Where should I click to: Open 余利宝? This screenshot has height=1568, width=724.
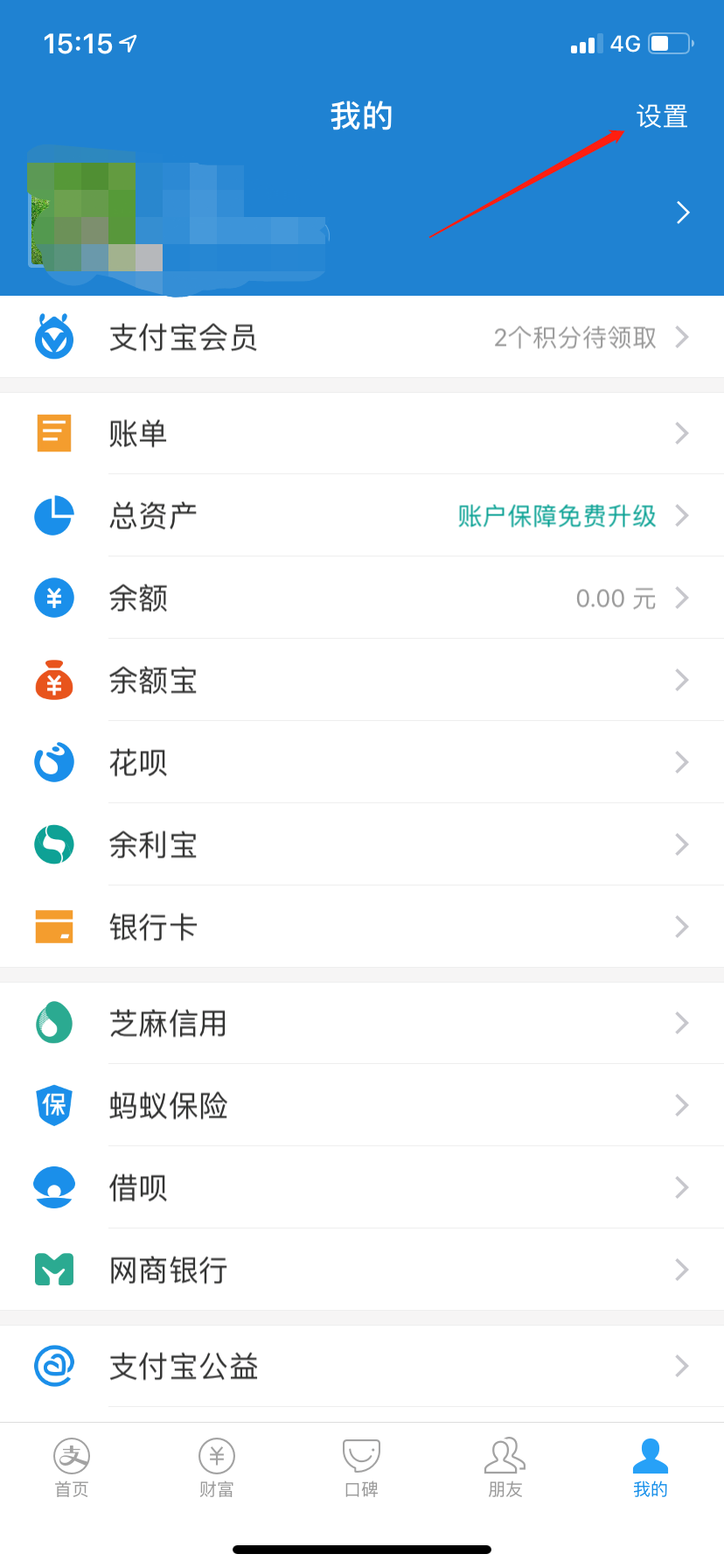click(x=362, y=845)
